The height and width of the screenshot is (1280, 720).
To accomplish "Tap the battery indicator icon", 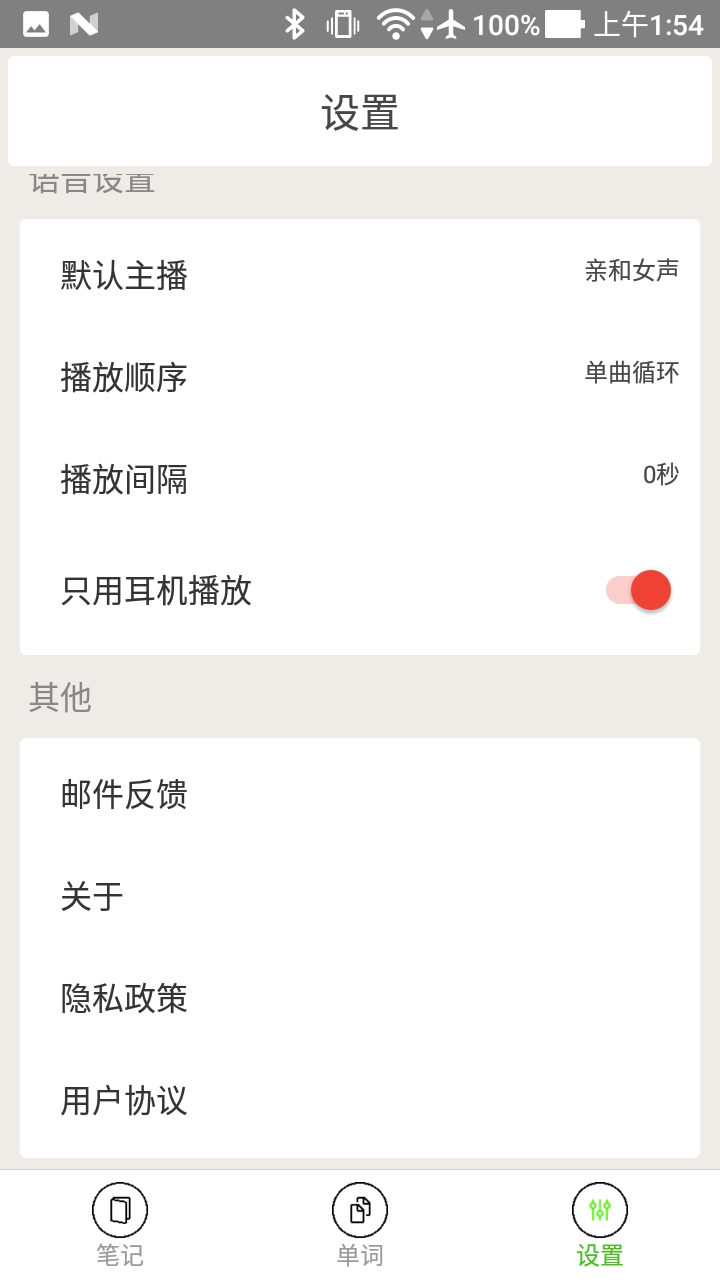I will tap(561, 25).
